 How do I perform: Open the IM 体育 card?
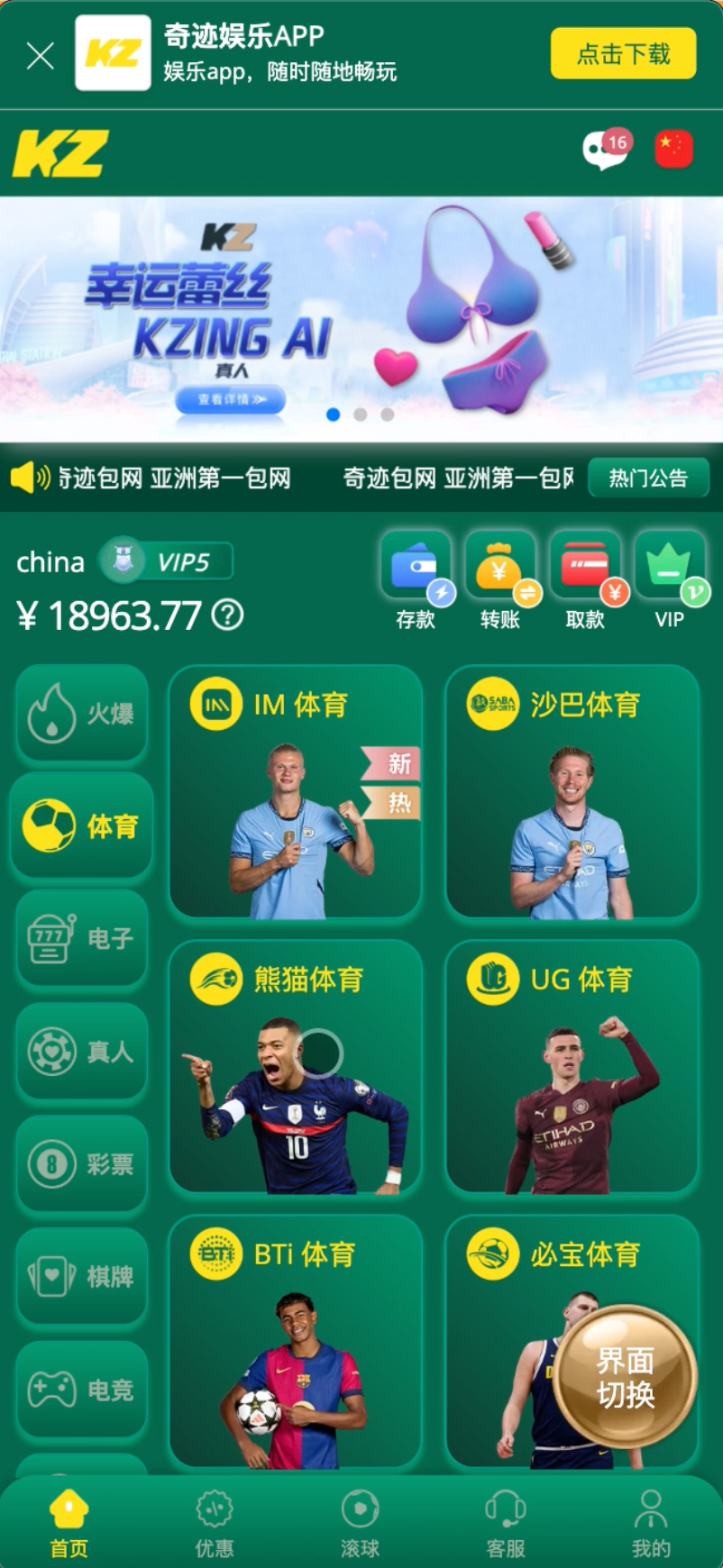(x=296, y=791)
